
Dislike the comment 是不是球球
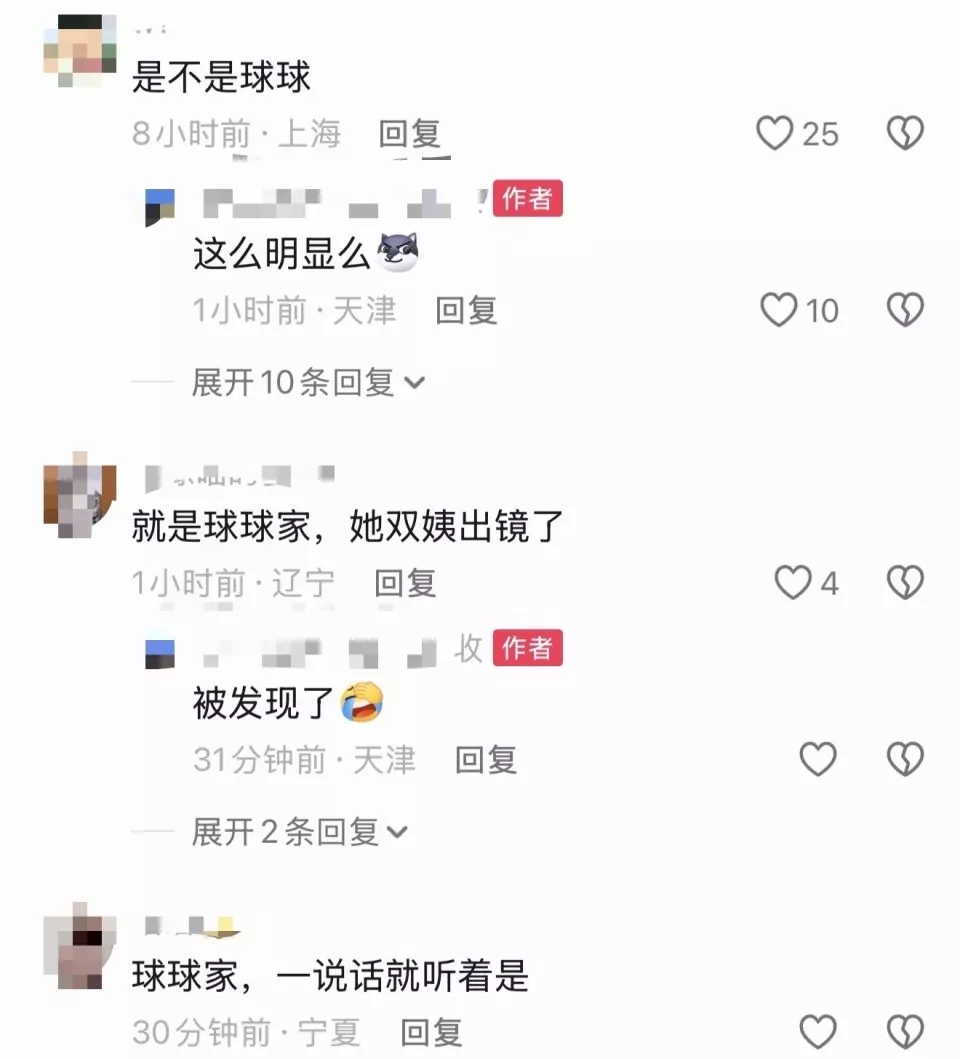point(905,133)
